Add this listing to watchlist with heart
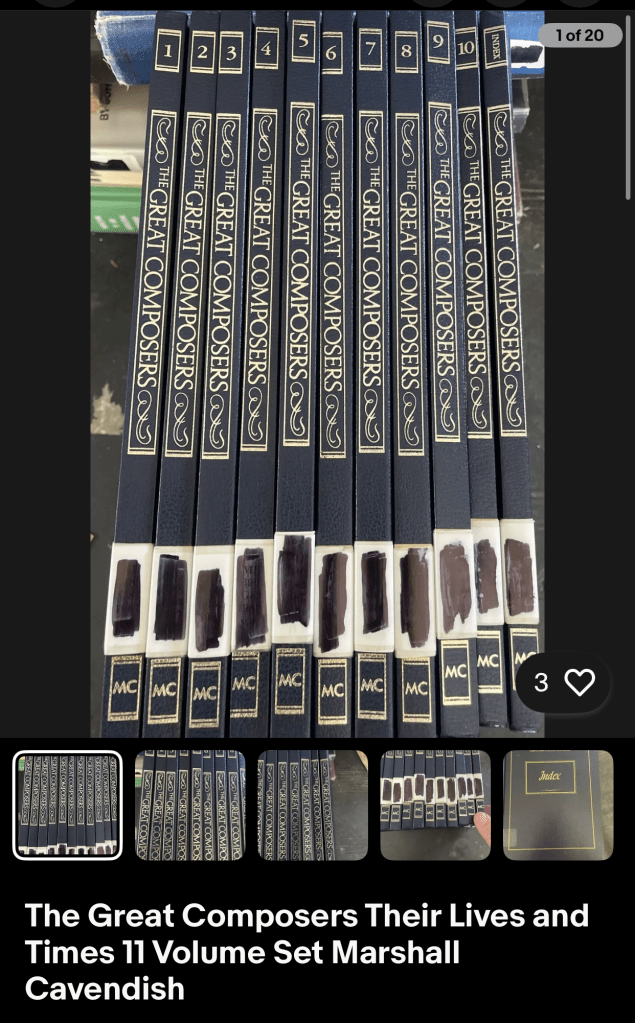 (579, 683)
